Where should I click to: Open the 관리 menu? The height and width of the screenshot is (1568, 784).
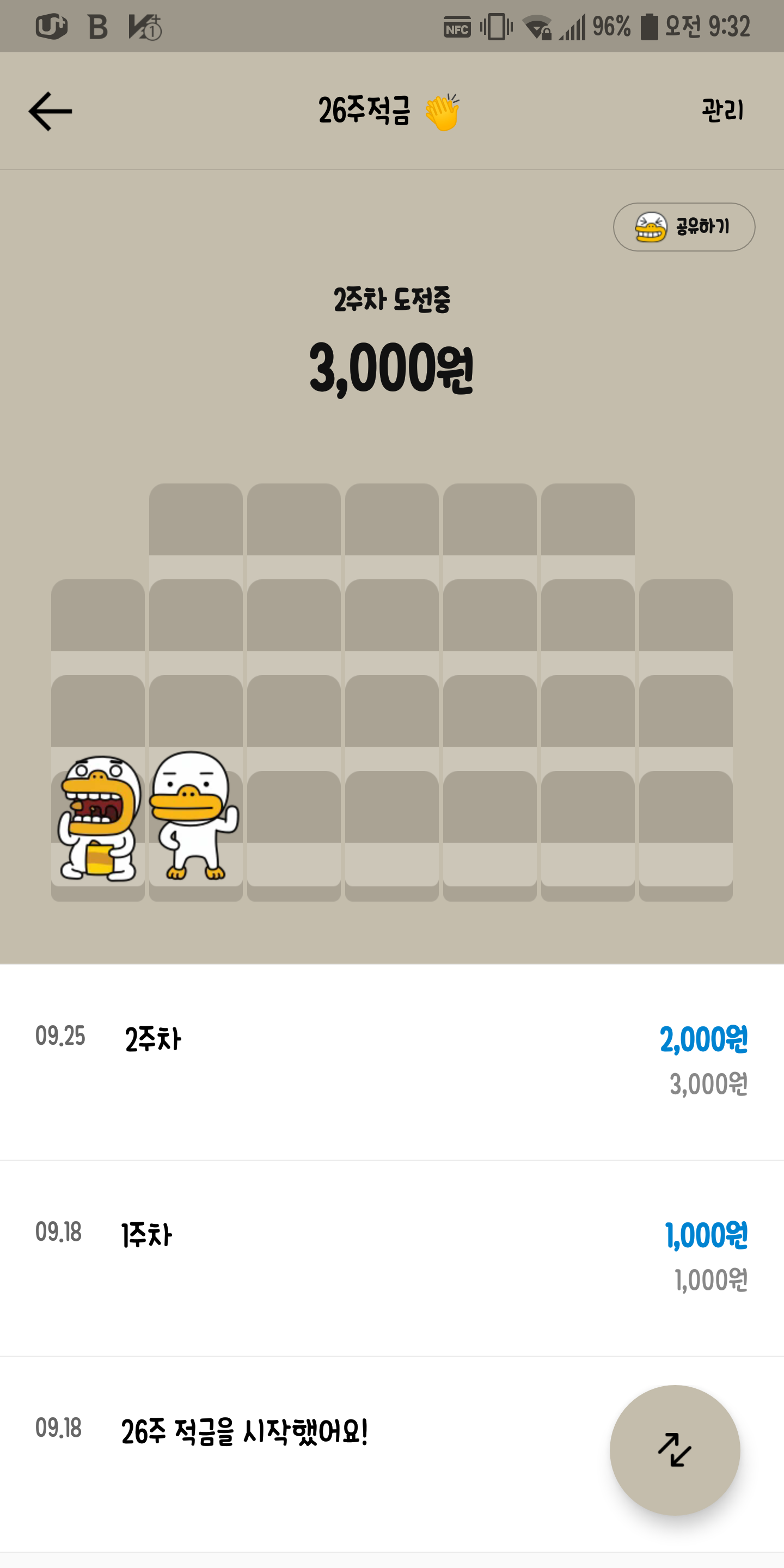722,111
